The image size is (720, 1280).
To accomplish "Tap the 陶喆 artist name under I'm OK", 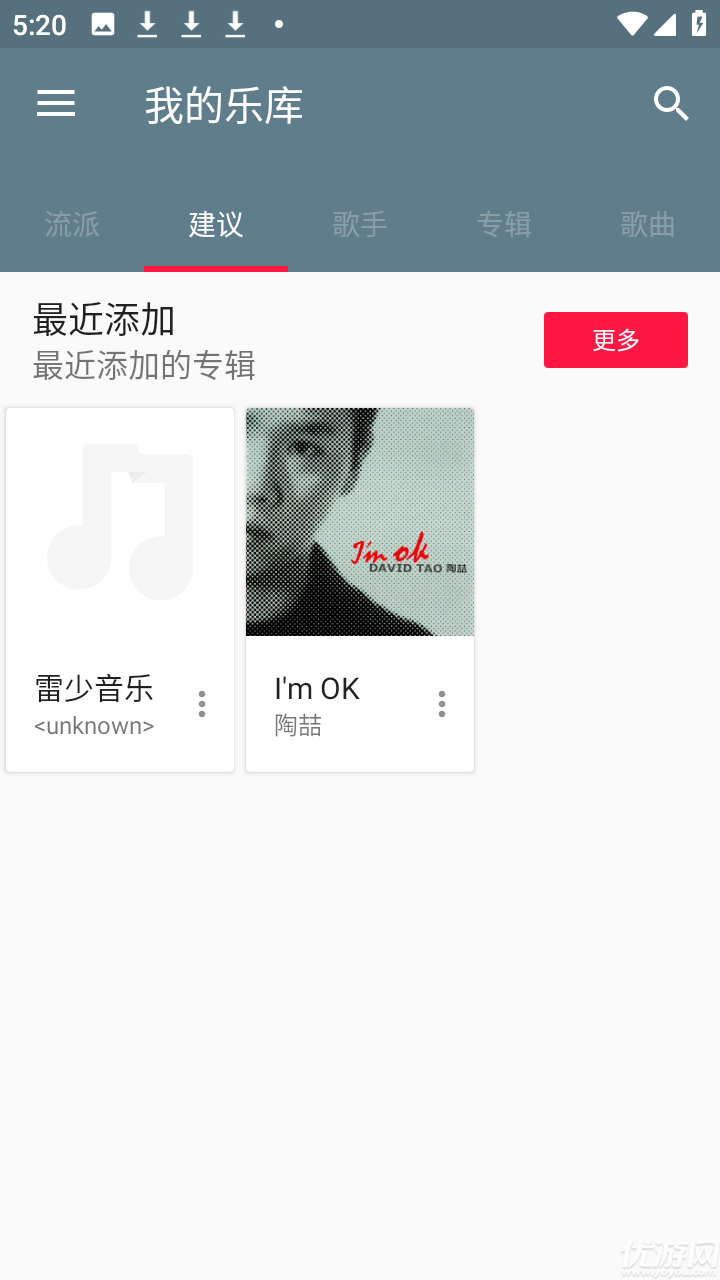I will click(x=297, y=726).
